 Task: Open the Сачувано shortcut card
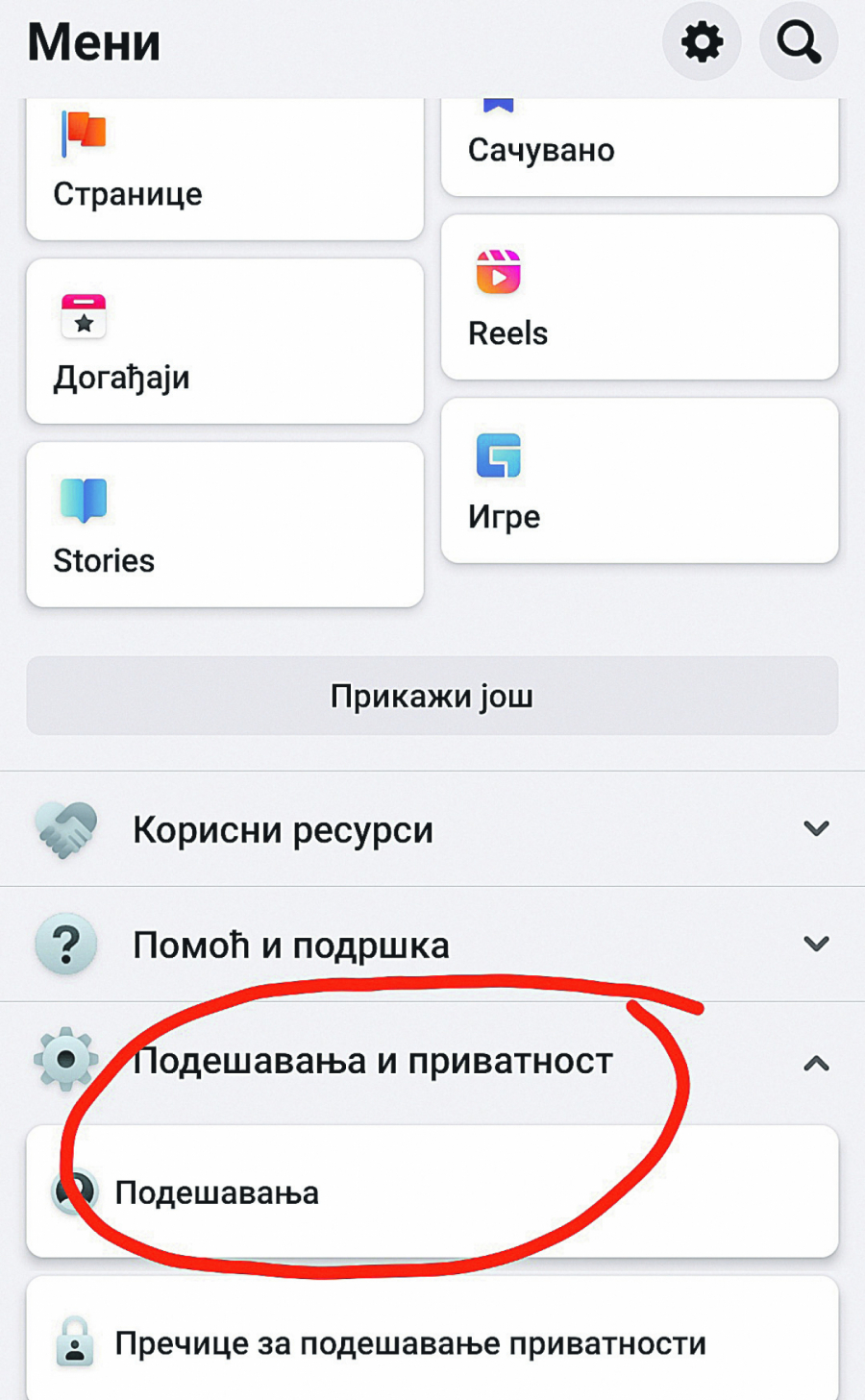click(x=639, y=149)
